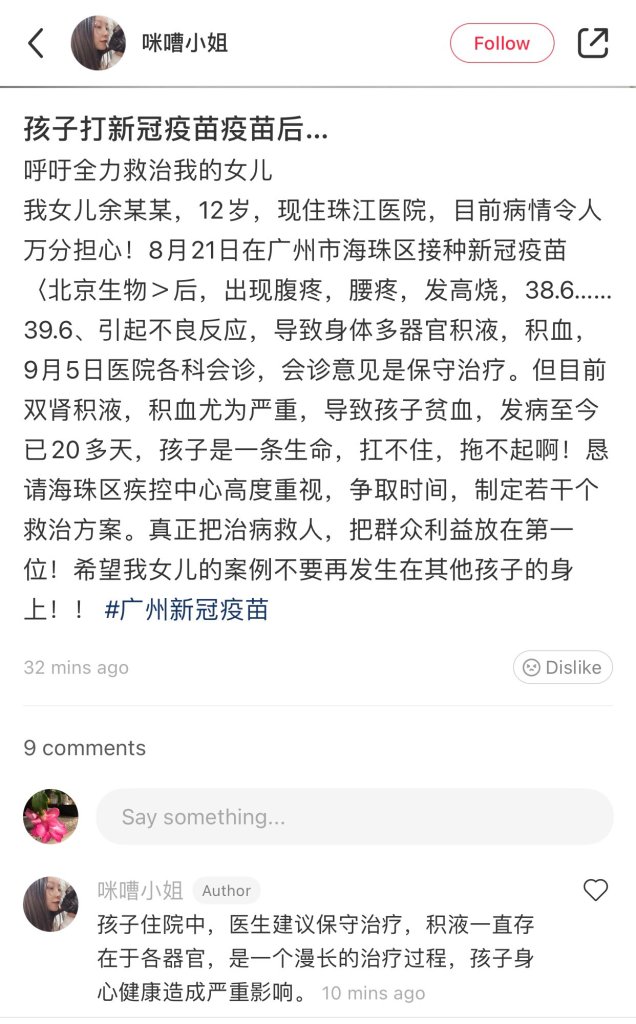The height and width of the screenshot is (1024, 636).
Task: Open 咪嘈小姐's profile from the header avatar
Action: (x=98, y=43)
